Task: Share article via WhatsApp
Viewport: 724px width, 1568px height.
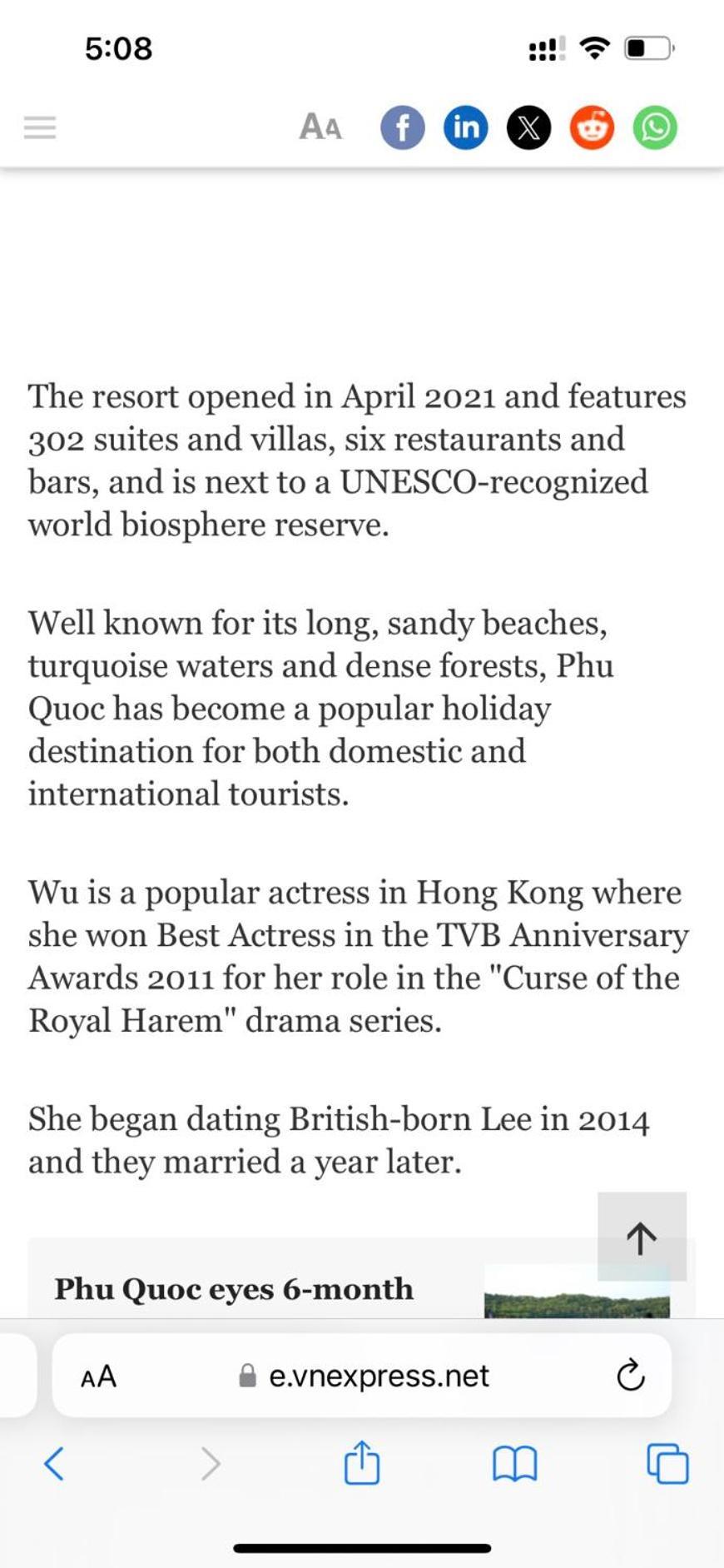Action: click(655, 127)
